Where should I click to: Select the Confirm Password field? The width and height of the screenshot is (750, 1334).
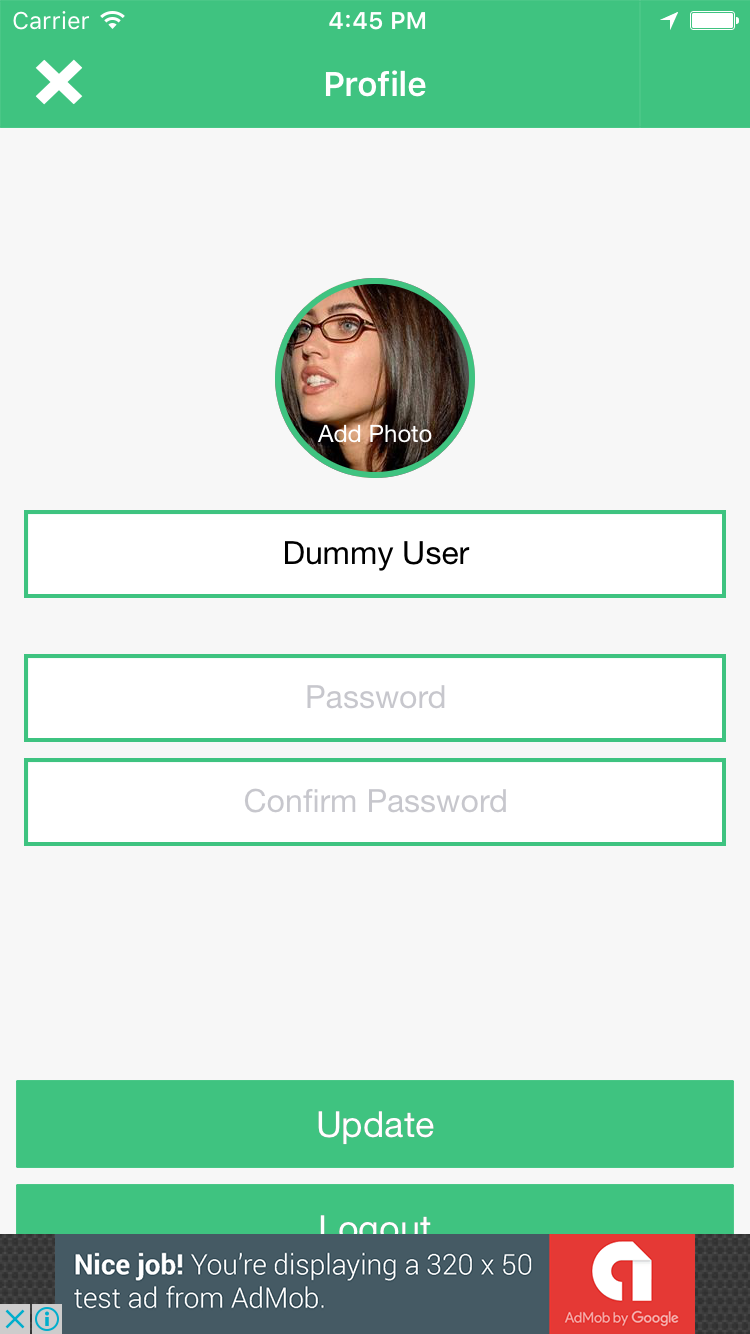point(375,802)
